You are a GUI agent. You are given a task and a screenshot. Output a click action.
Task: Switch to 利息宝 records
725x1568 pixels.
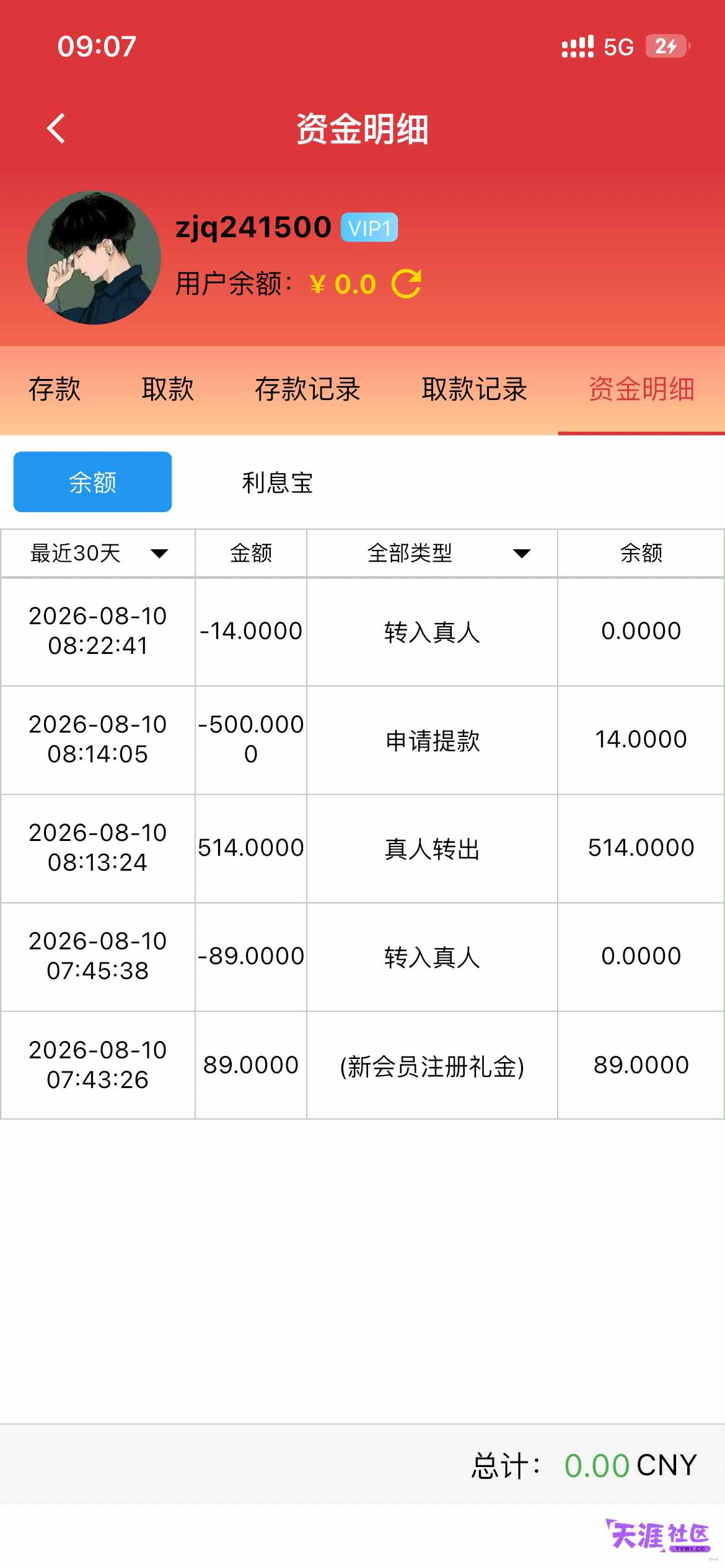[278, 482]
